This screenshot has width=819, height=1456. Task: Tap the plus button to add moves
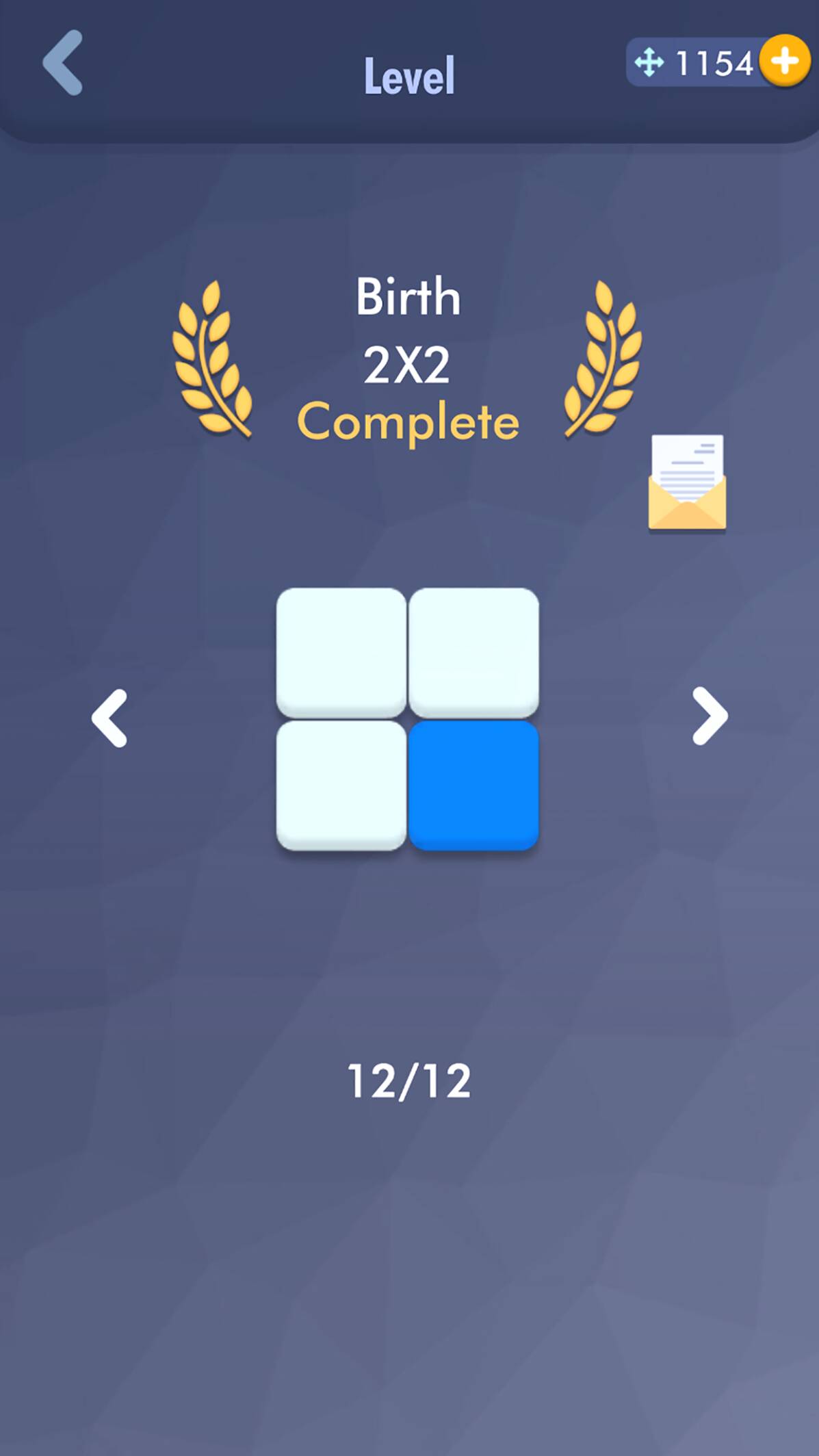tap(785, 62)
